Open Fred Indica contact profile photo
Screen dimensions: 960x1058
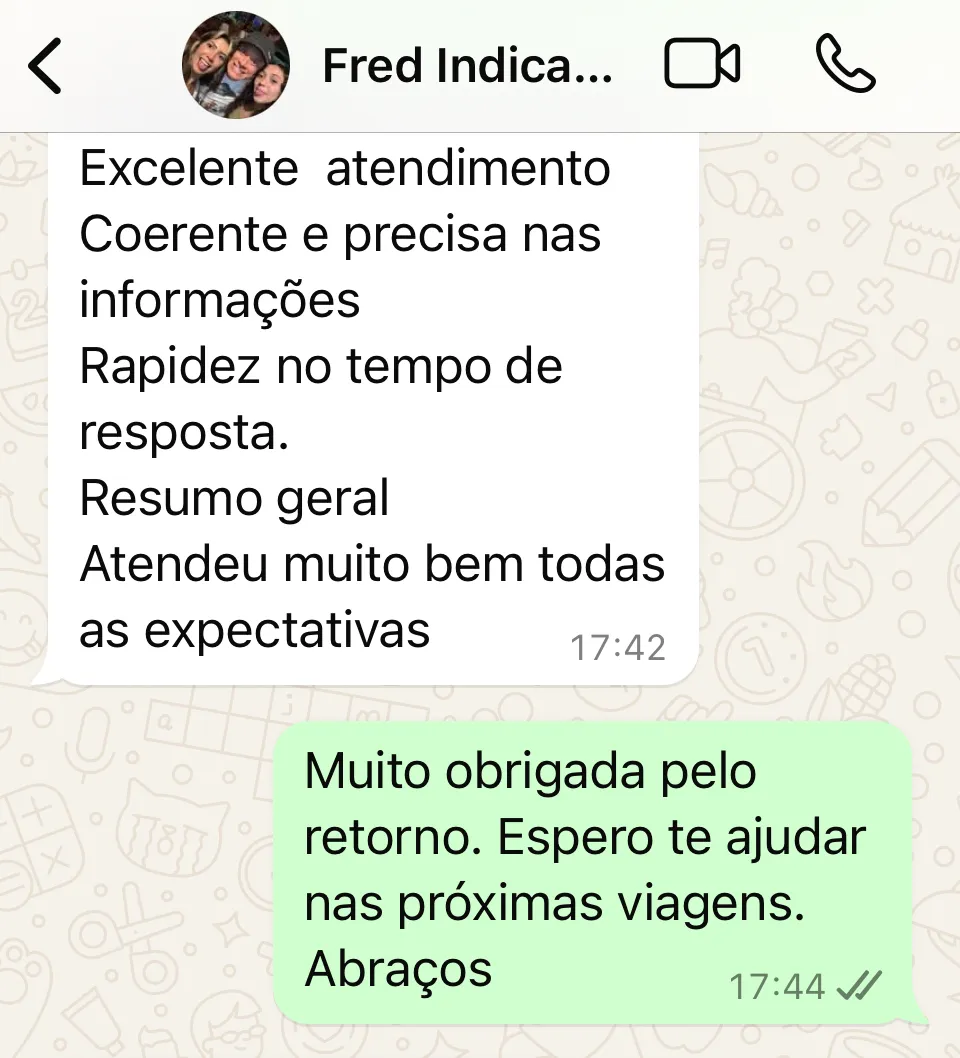(236, 66)
